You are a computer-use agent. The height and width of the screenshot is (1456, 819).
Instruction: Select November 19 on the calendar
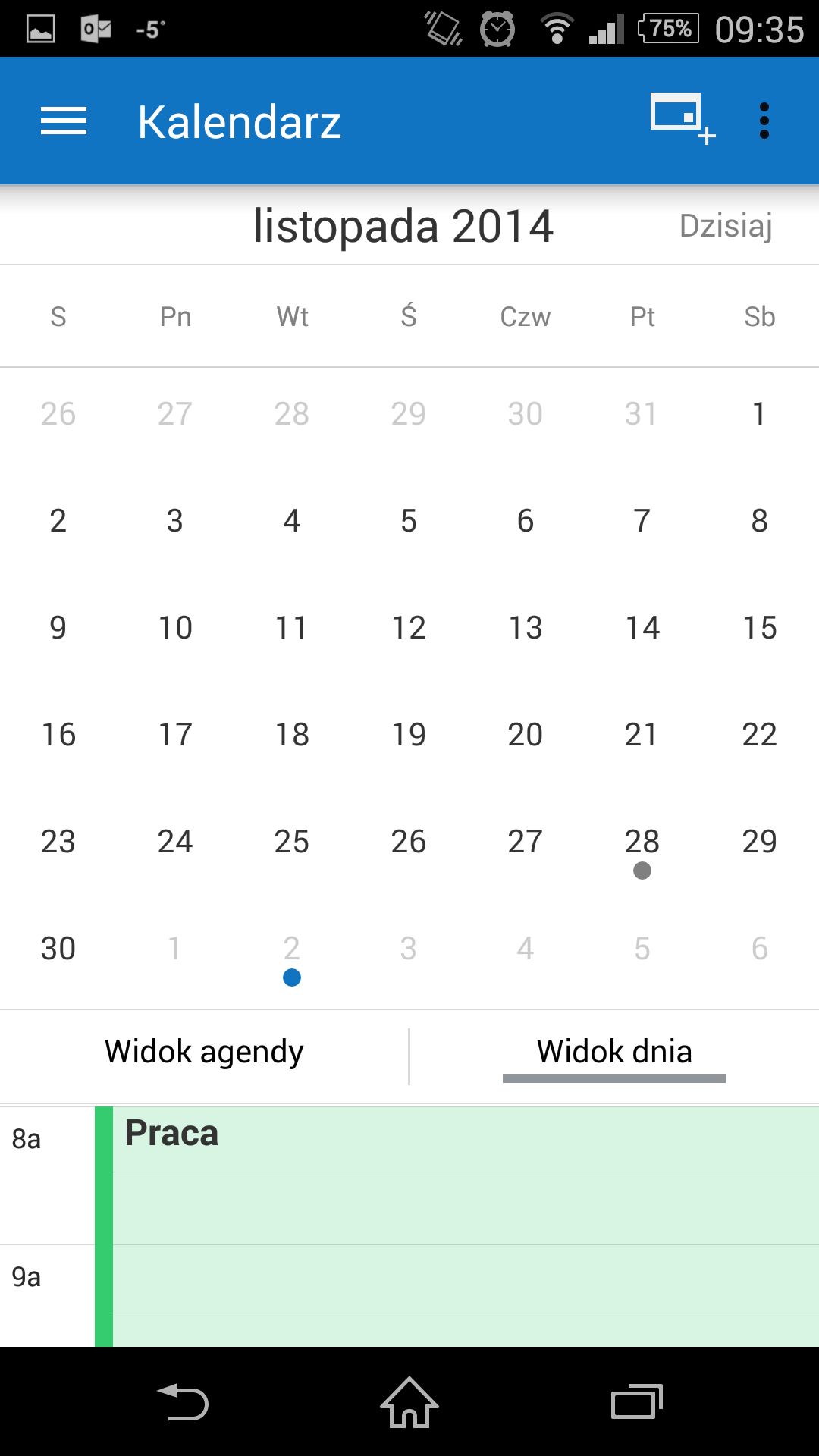[409, 735]
